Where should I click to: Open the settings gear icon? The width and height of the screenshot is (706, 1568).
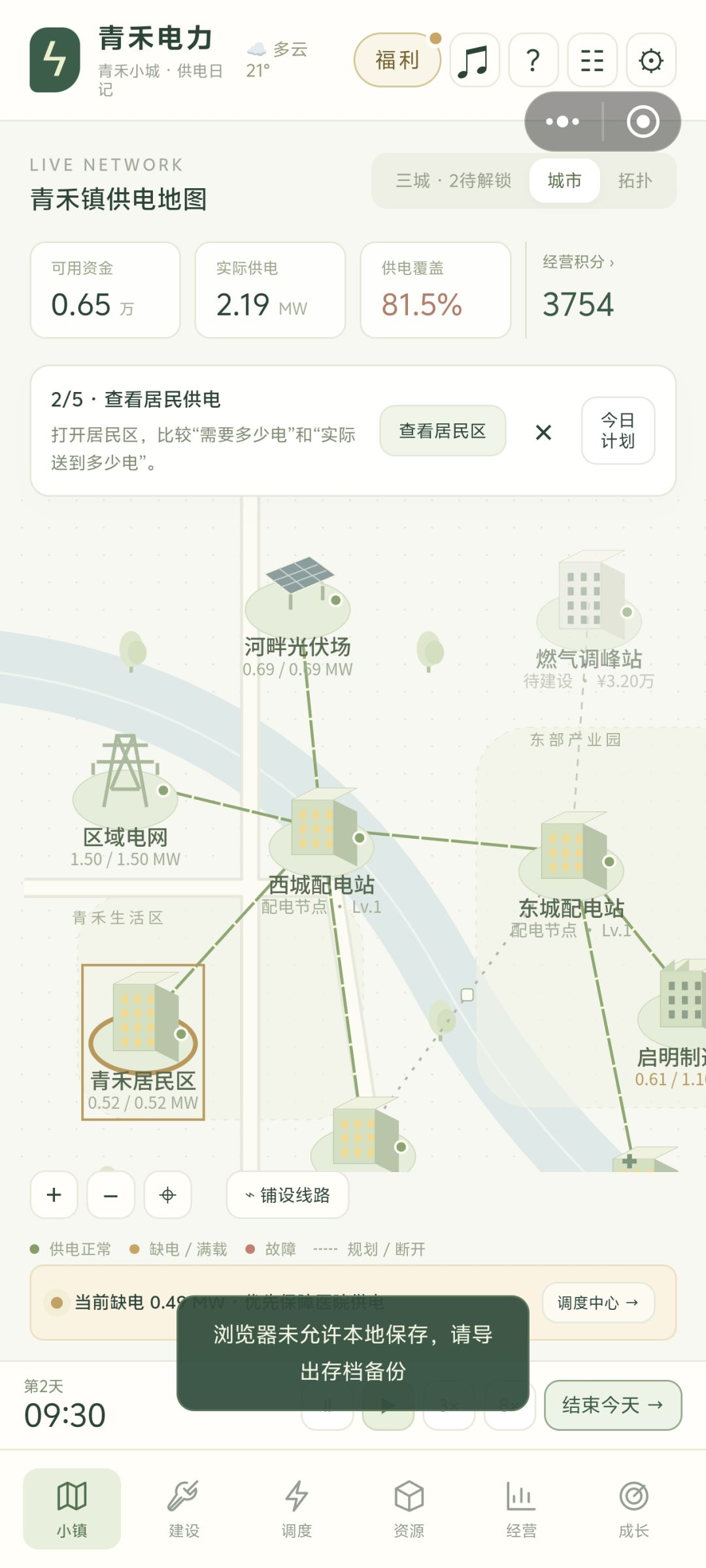651,60
